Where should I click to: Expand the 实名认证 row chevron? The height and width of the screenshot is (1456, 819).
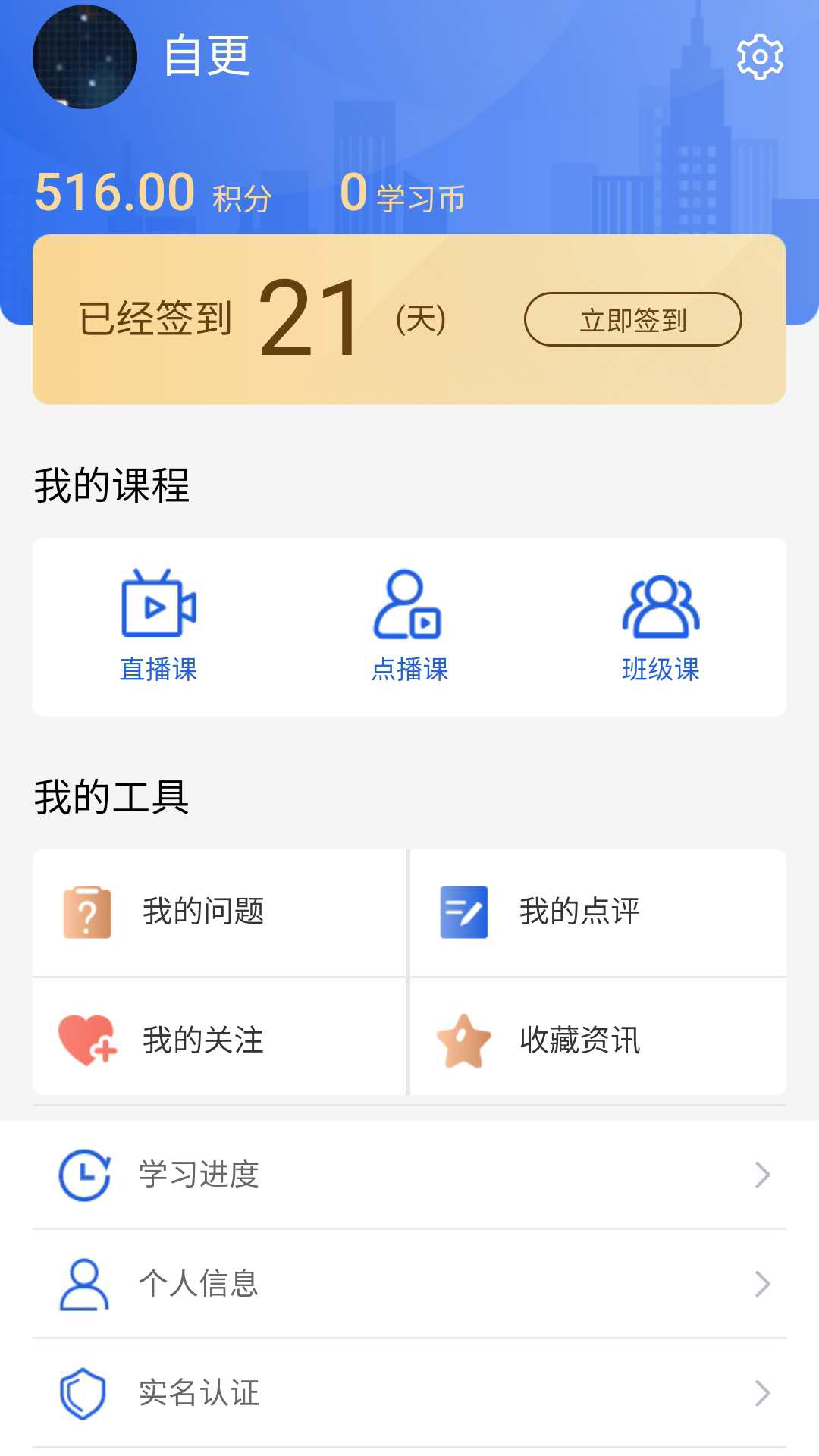pos(764,1393)
